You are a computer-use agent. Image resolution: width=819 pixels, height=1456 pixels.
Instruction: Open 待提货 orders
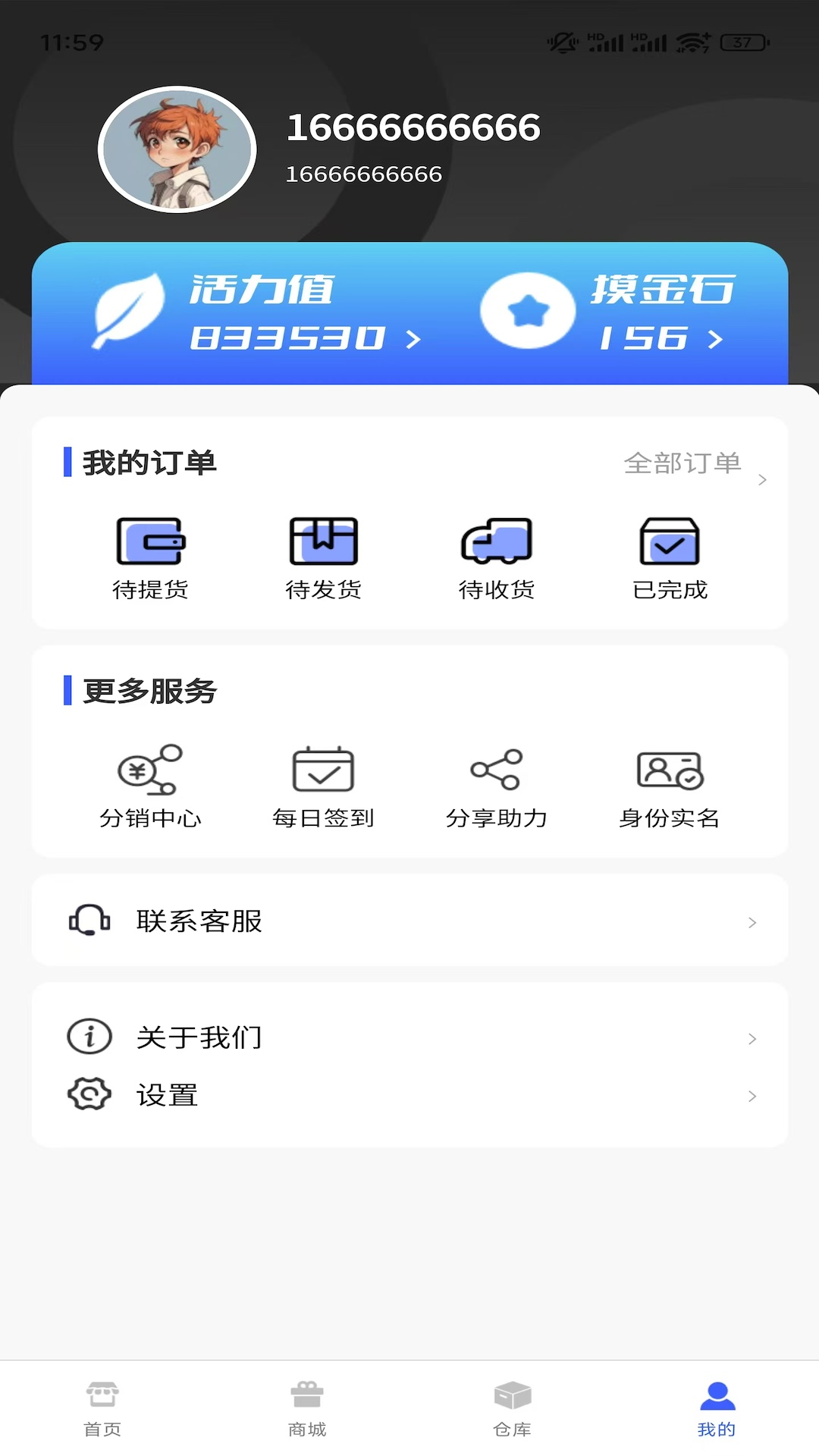coord(150,557)
